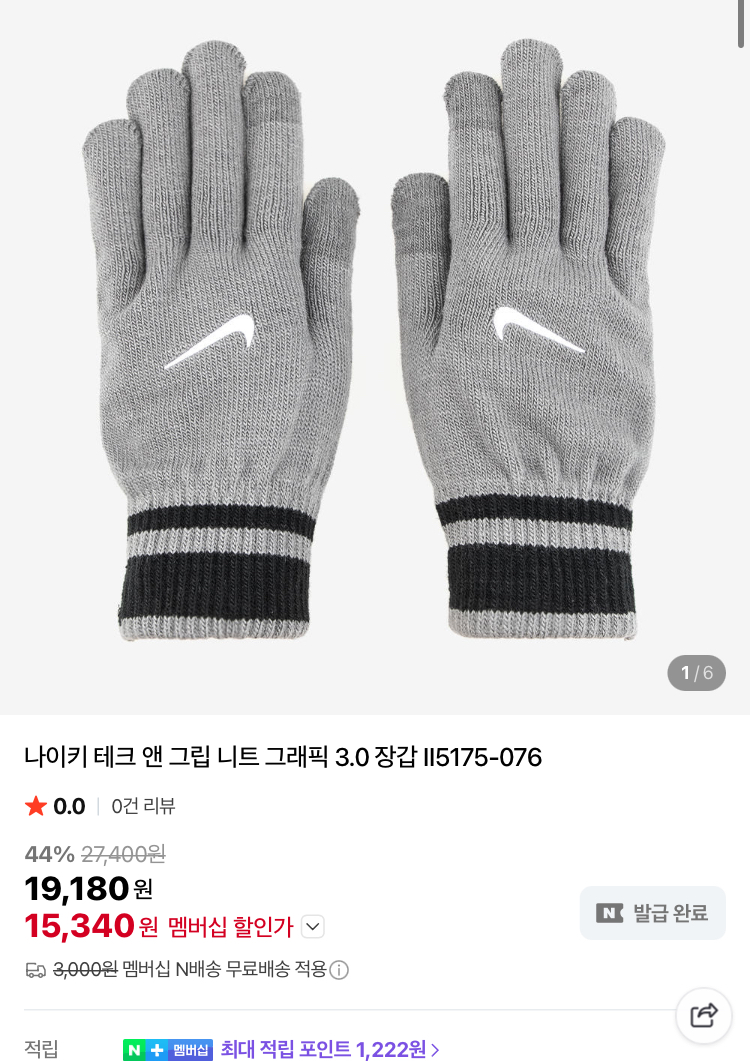Image resolution: width=750 pixels, height=1061 pixels.
Task: Open the shipping info icon
Action: click(339, 970)
